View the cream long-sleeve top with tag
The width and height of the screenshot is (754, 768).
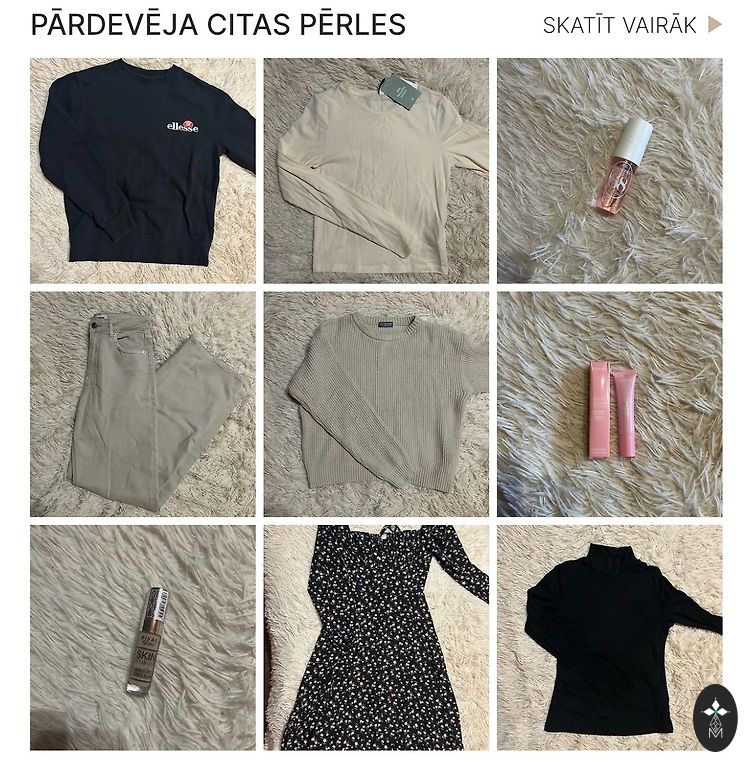pyautogui.click(x=376, y=170)
